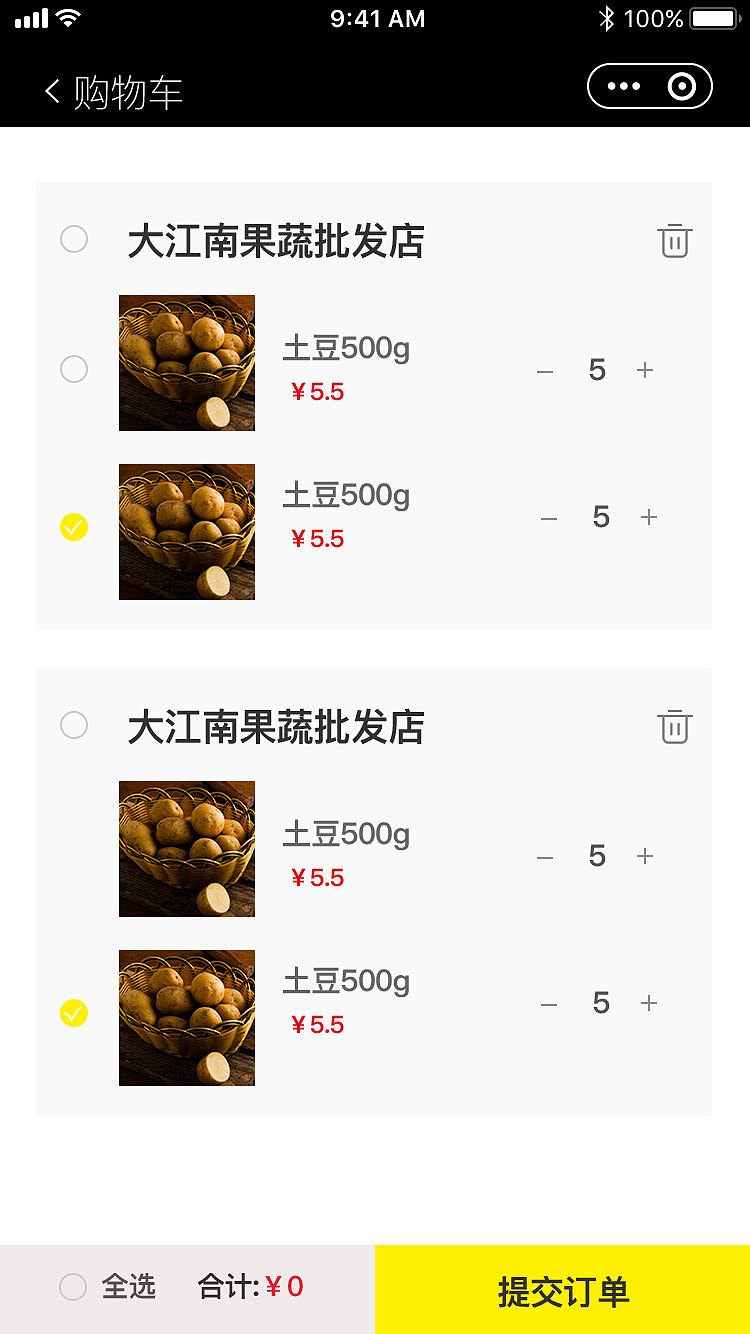Increase quantity of the unchecked 土豆500g item
This screenshot has height=1334, width=750.
point(645,371)
